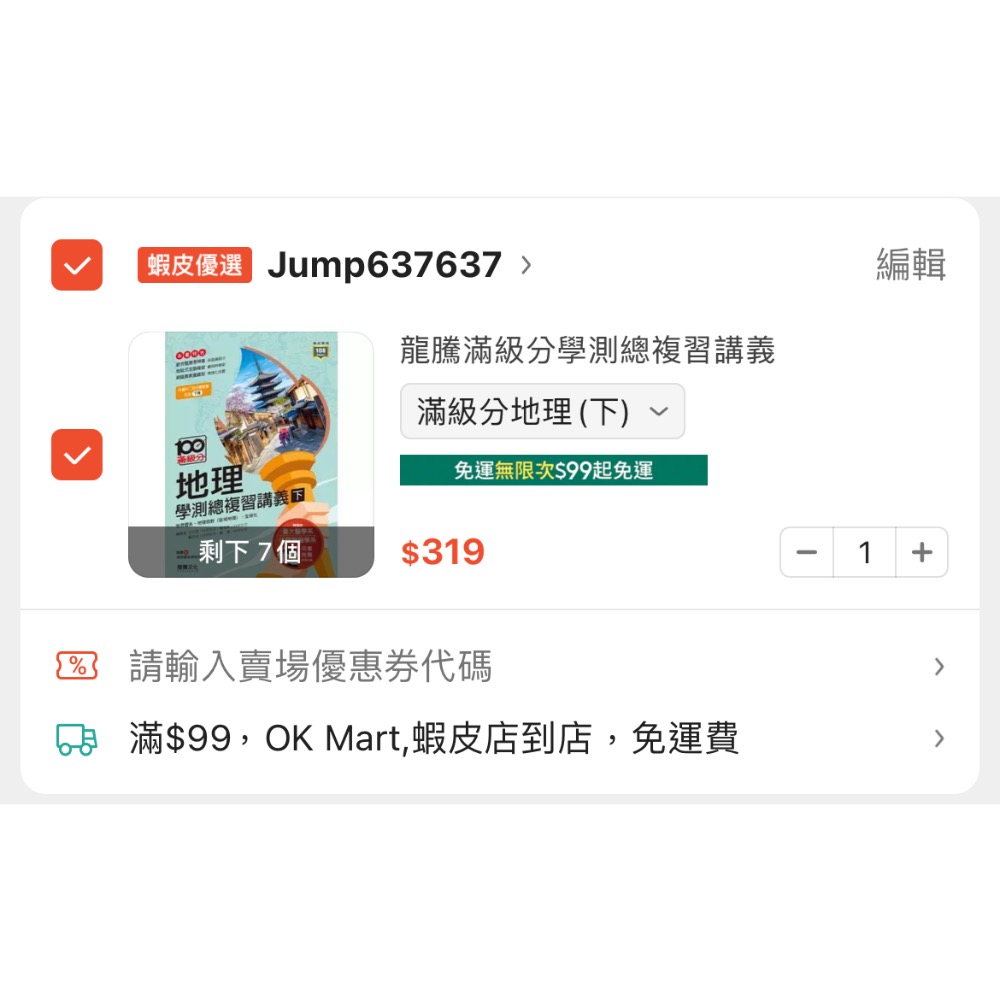This screenshot has width=1000, height=1000.
Task: Uncheck the Jump637637 shop checkbox
Action: point(77,265)
